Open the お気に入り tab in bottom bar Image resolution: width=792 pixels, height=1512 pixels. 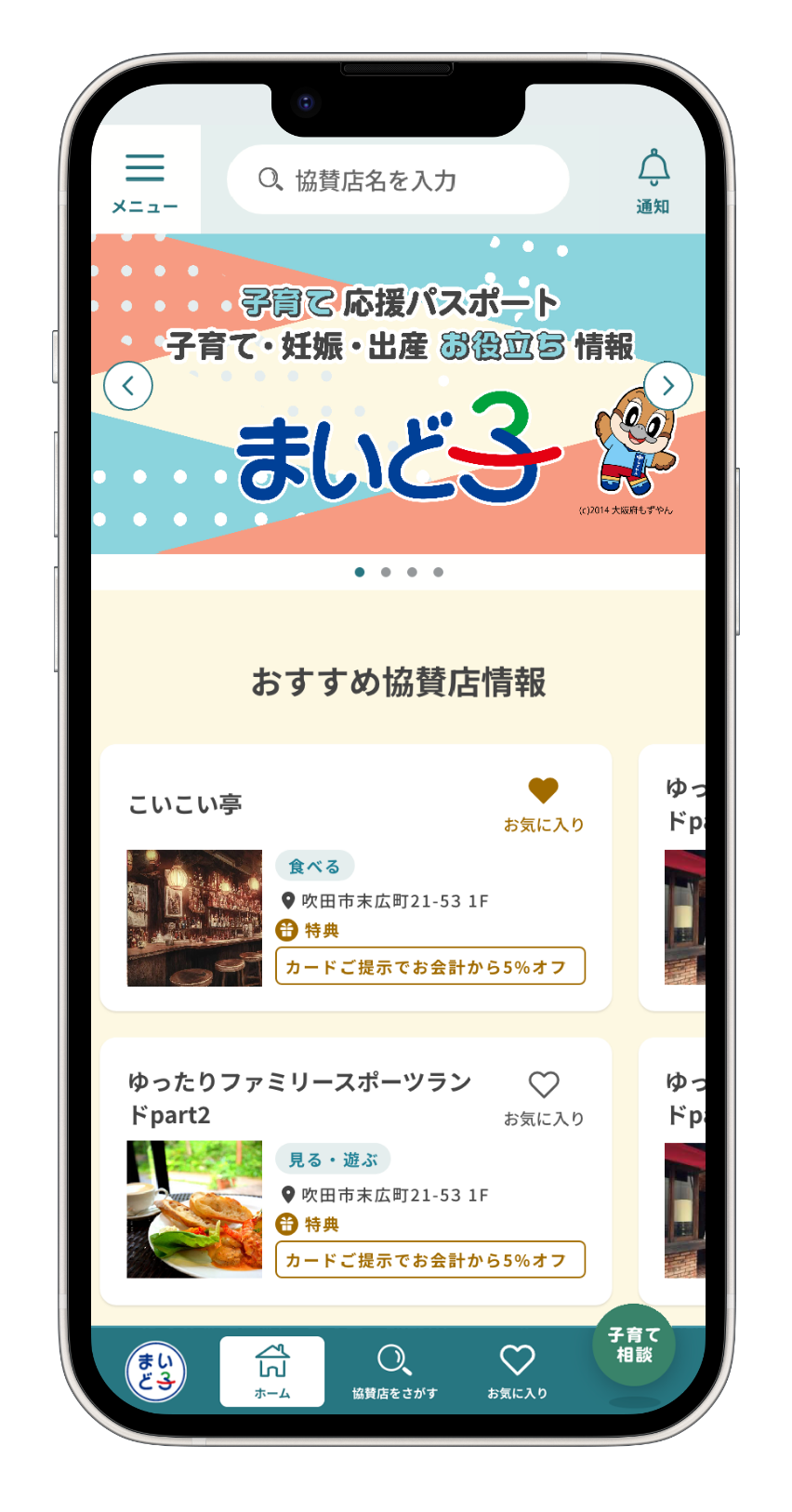pyautogui.click(x=517, y=1372)
